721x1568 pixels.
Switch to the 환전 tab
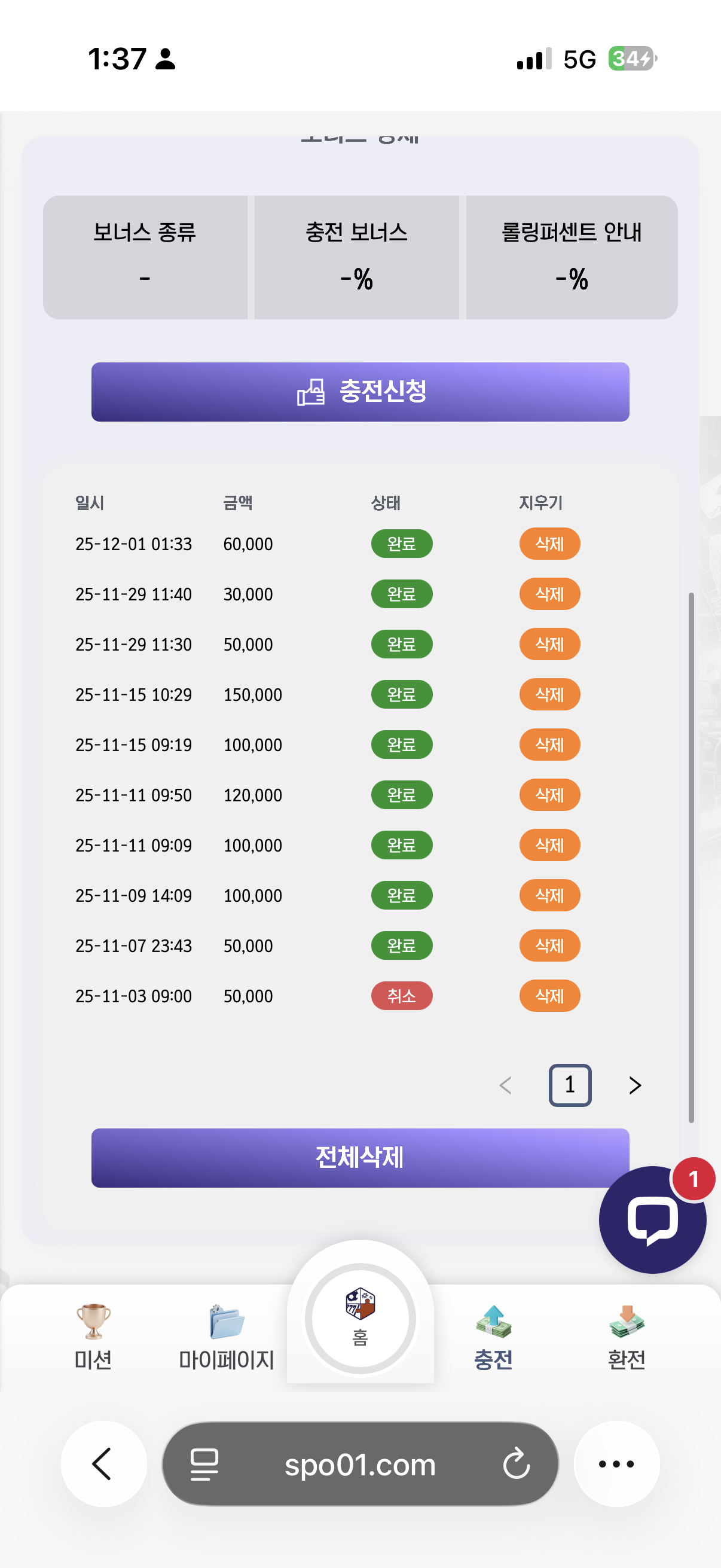click(626, 1337)
